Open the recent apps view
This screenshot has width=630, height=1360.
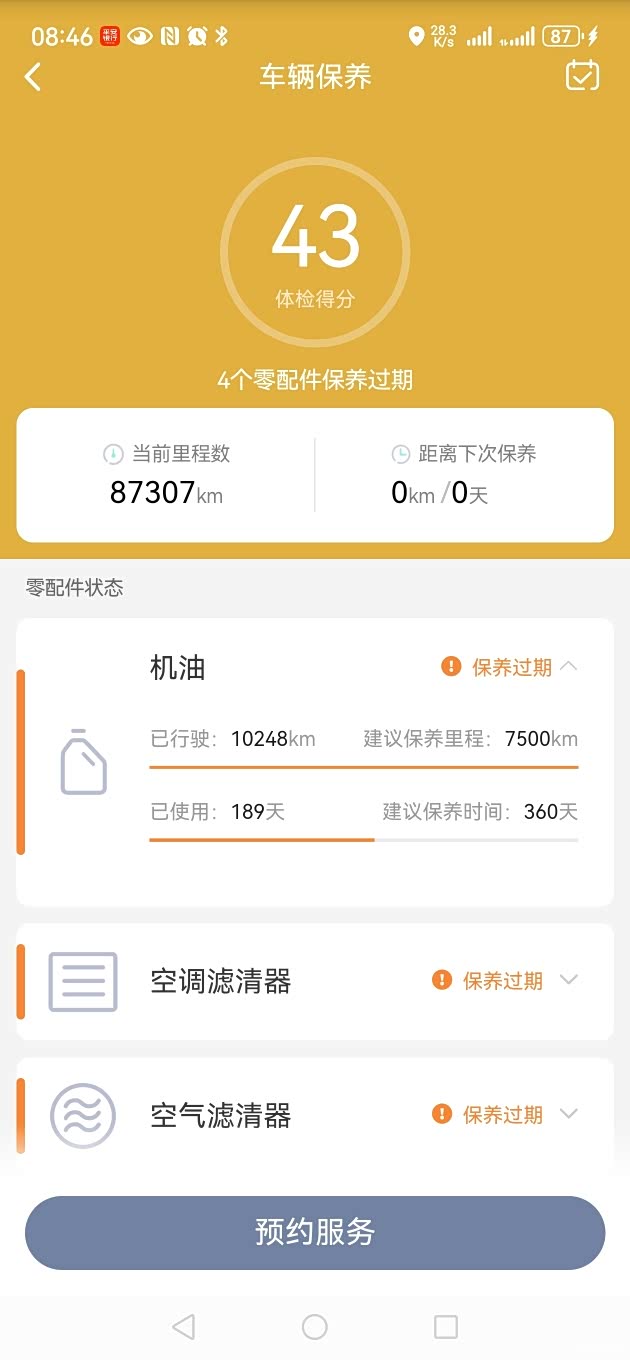[446, 1326]
